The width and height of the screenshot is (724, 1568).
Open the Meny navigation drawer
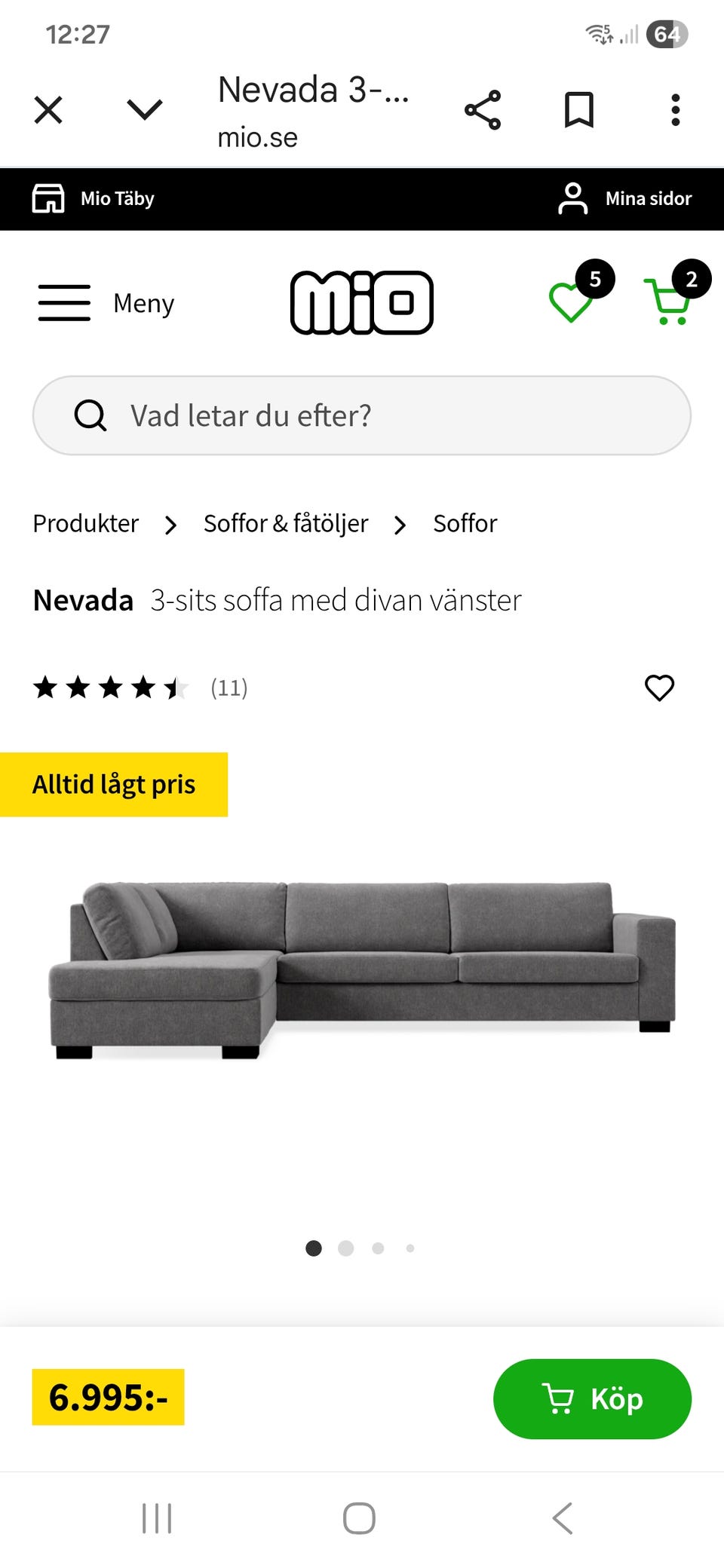[x=106, y=303]
